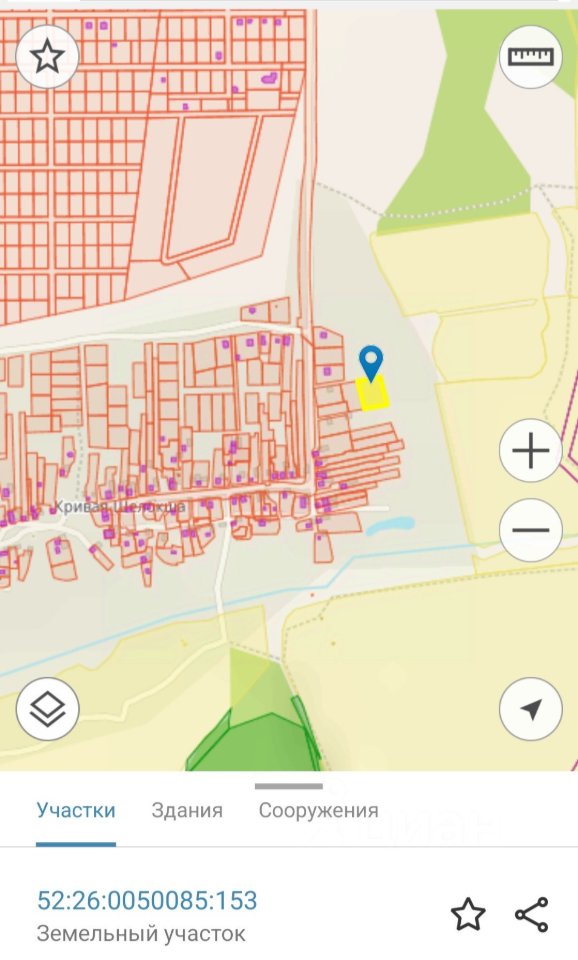Open parcel 52:26:0050085:153 details
Viewport: 578px width, 960px height.
147,901
